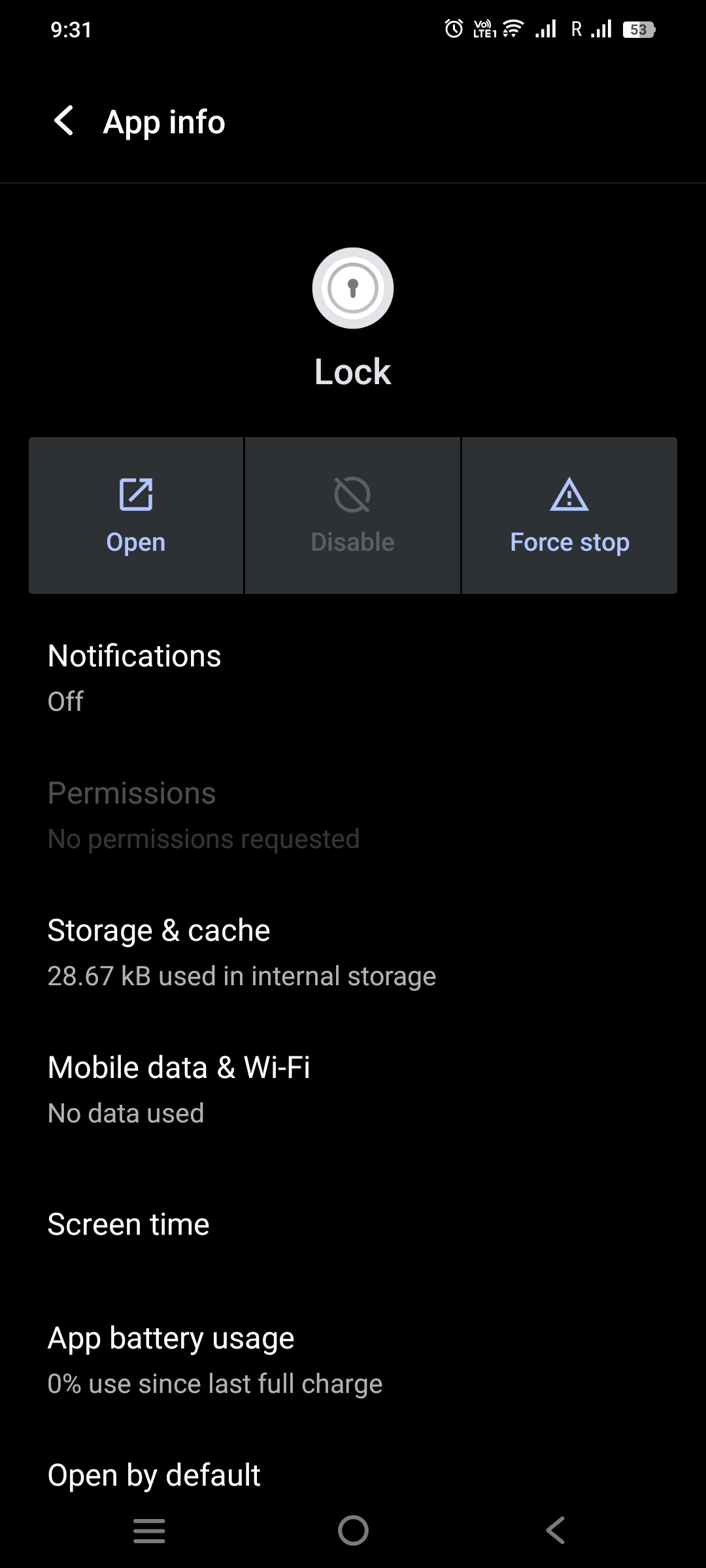Tap the back arrow beside App info
706x1568 pixels.
63,122
